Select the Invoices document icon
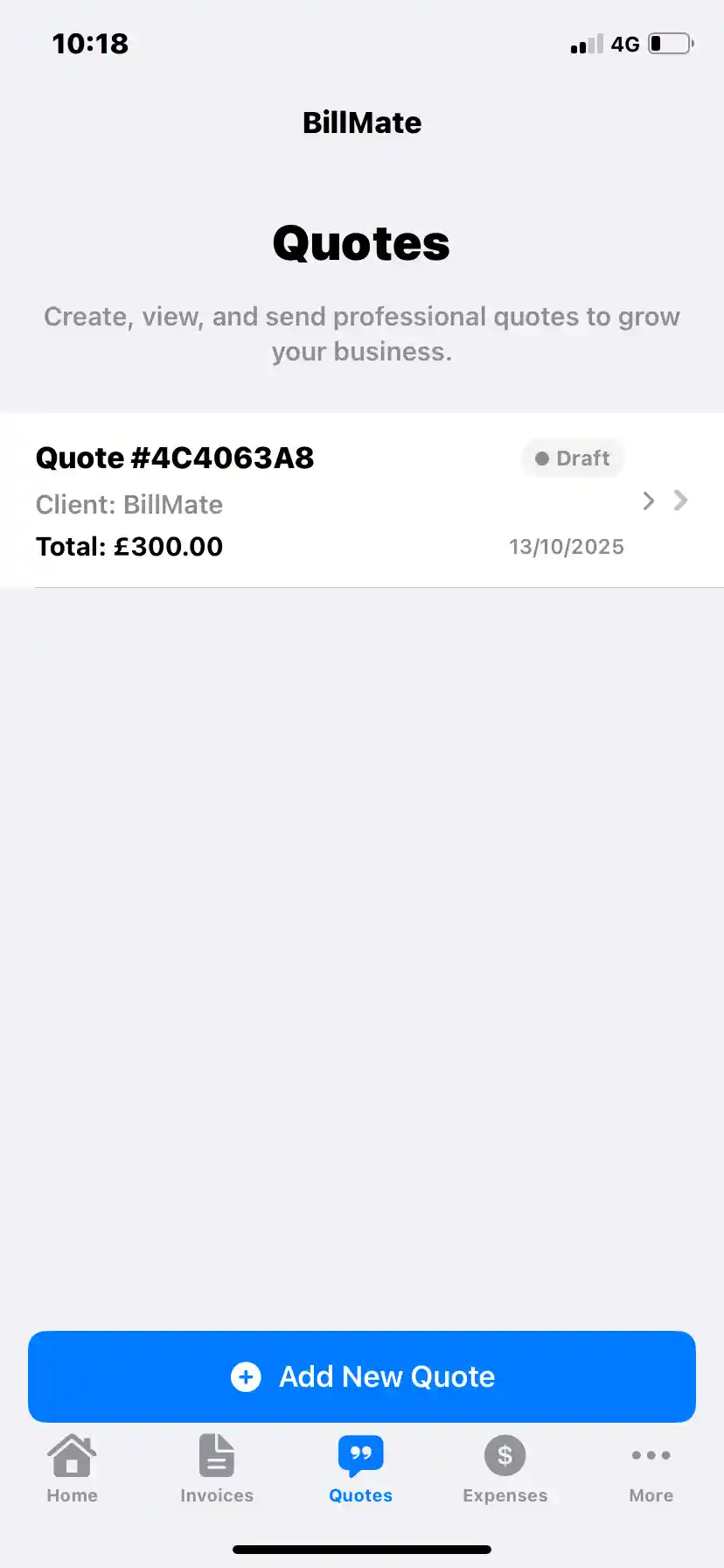 tap(216, 1452)
